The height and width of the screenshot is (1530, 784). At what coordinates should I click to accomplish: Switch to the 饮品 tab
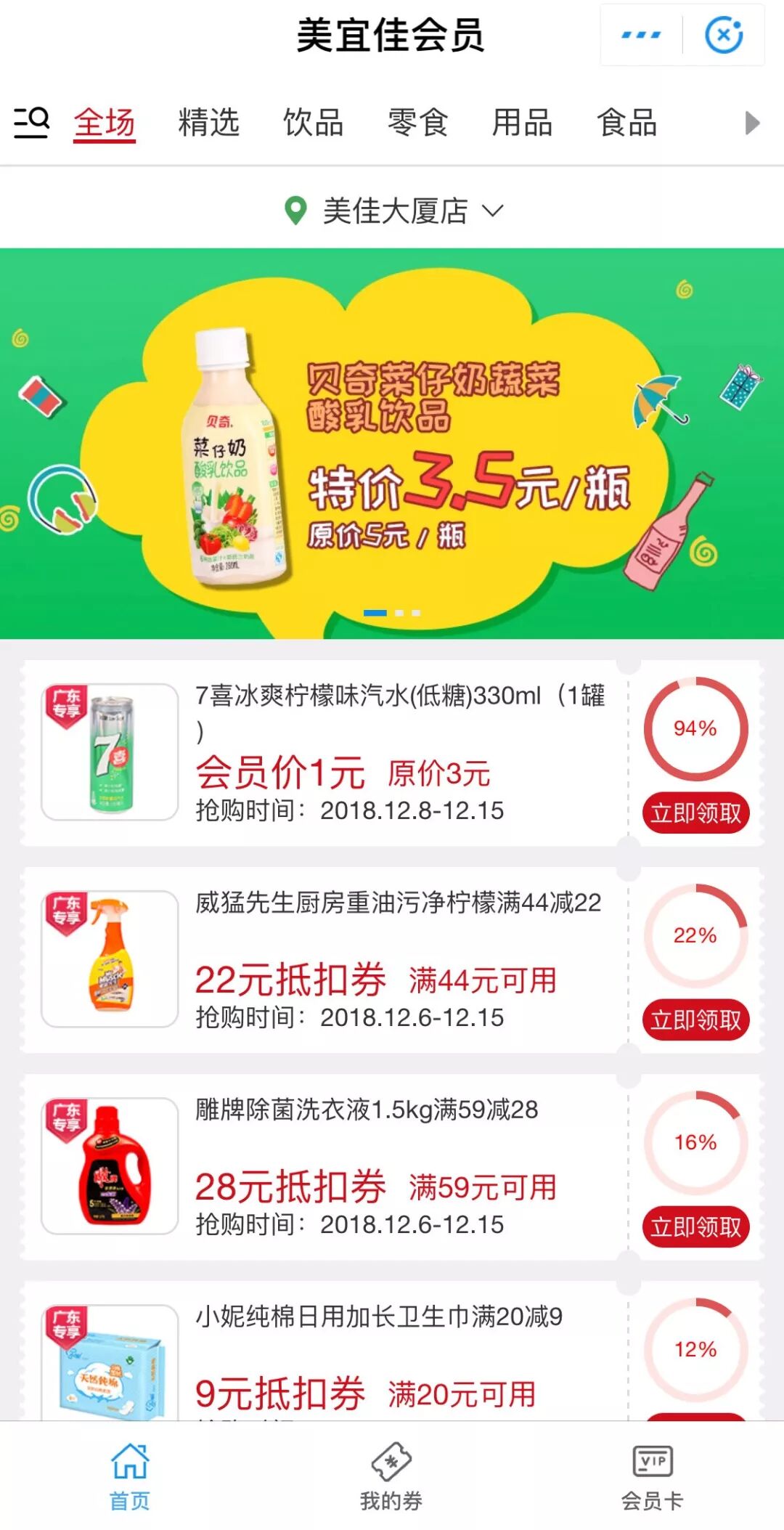(x=313, y=123)
